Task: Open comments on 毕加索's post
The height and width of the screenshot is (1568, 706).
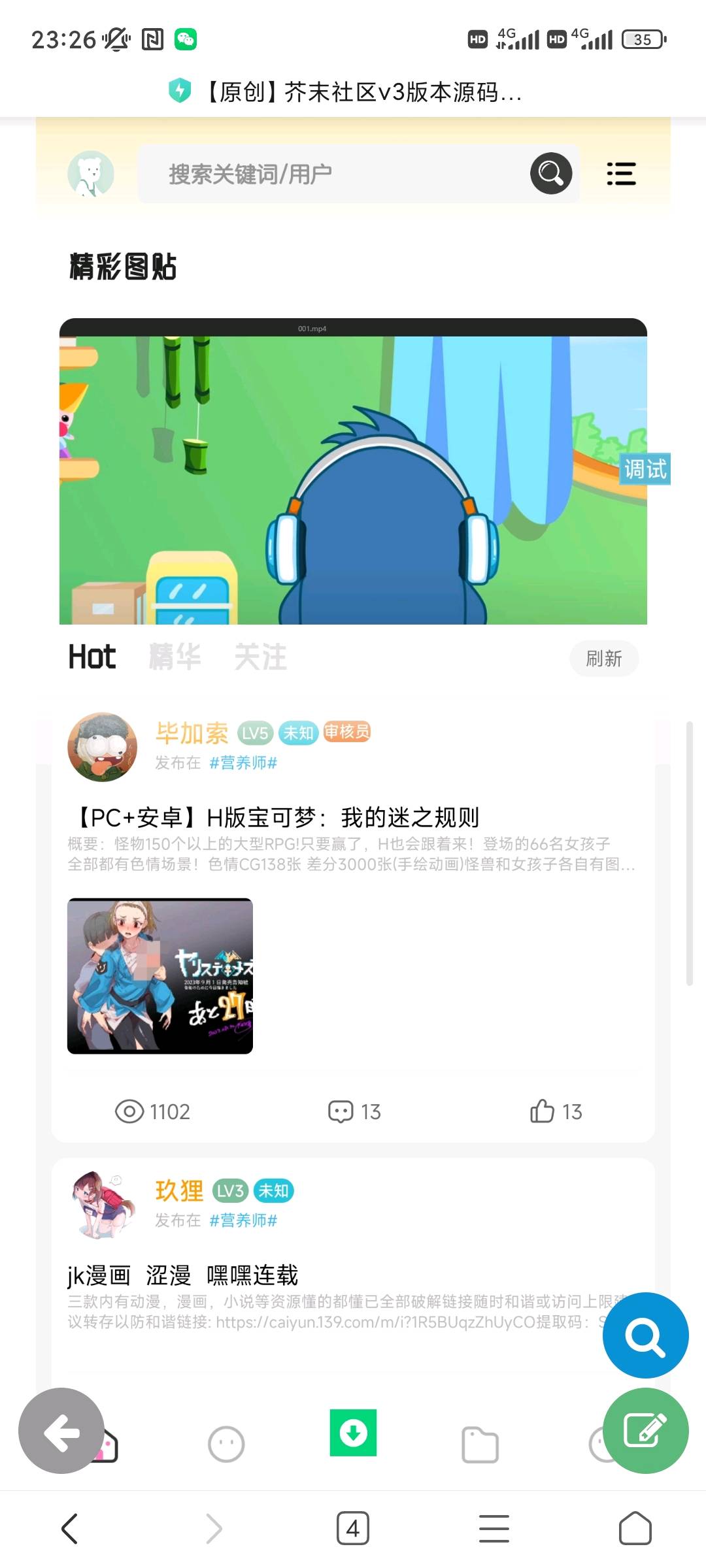Action: point(354,1111)
